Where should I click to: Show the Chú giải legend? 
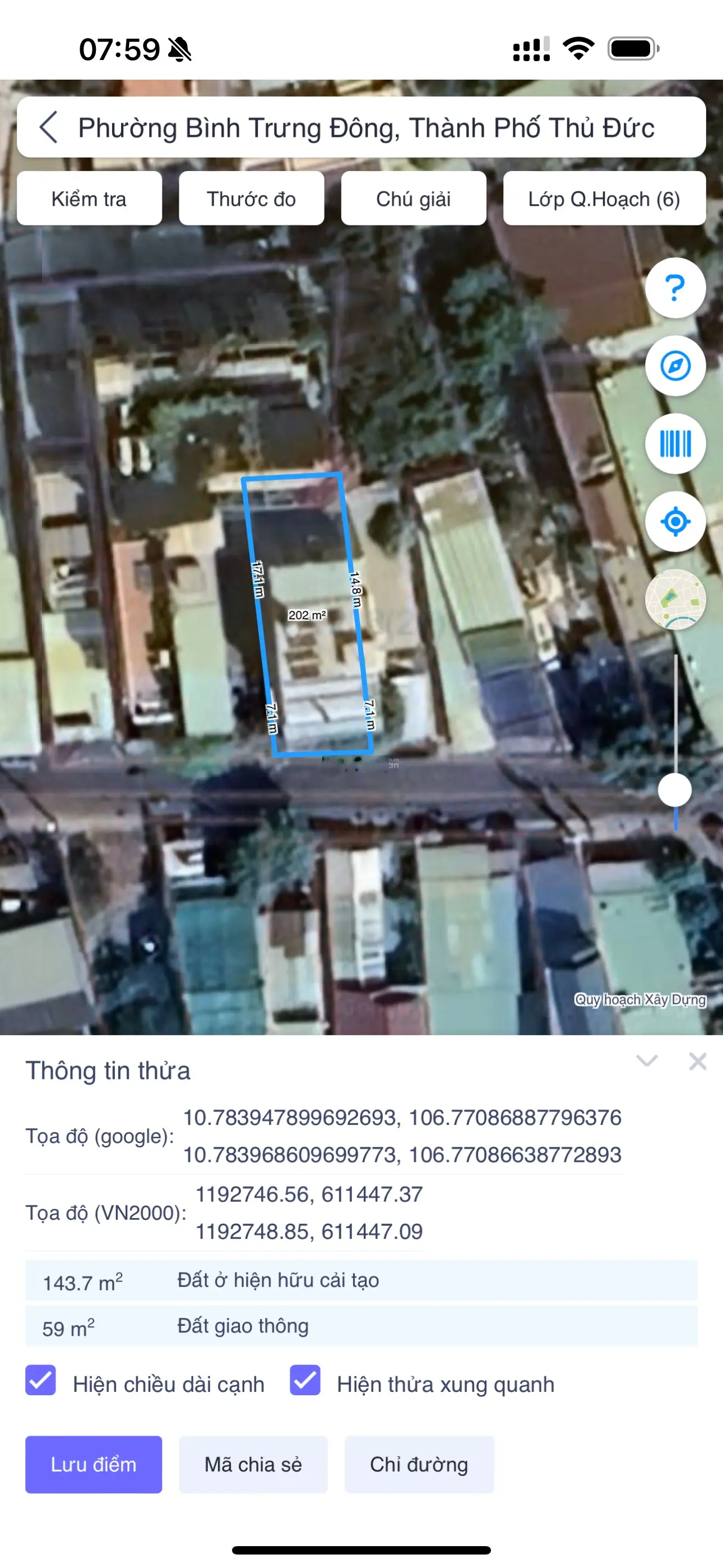point(413,199)
